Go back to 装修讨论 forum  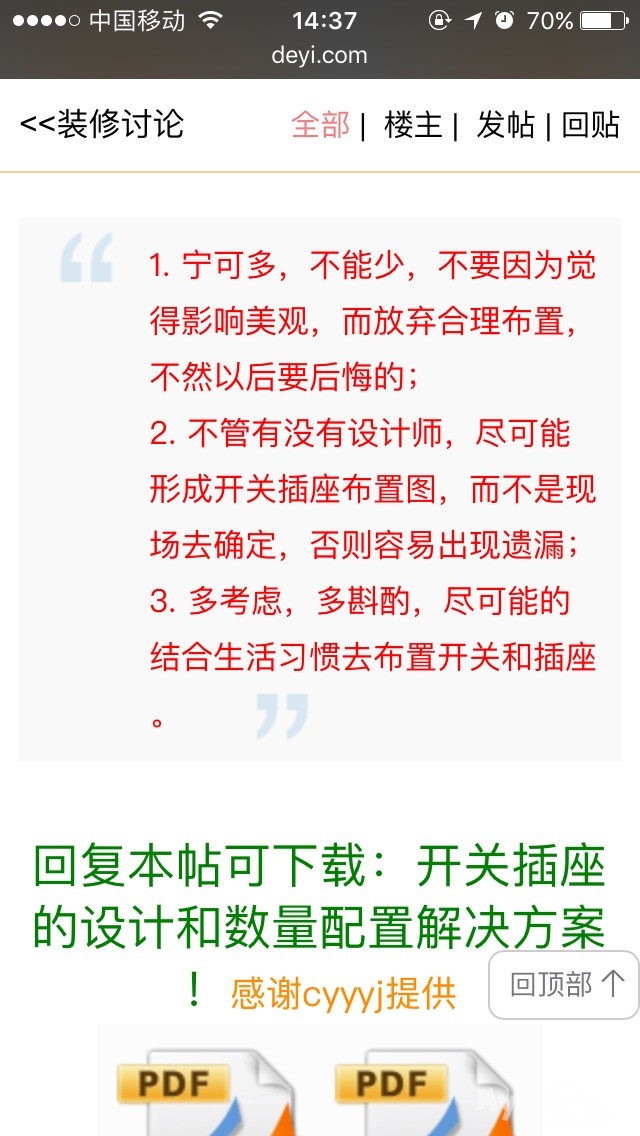(x=101, y=125)
